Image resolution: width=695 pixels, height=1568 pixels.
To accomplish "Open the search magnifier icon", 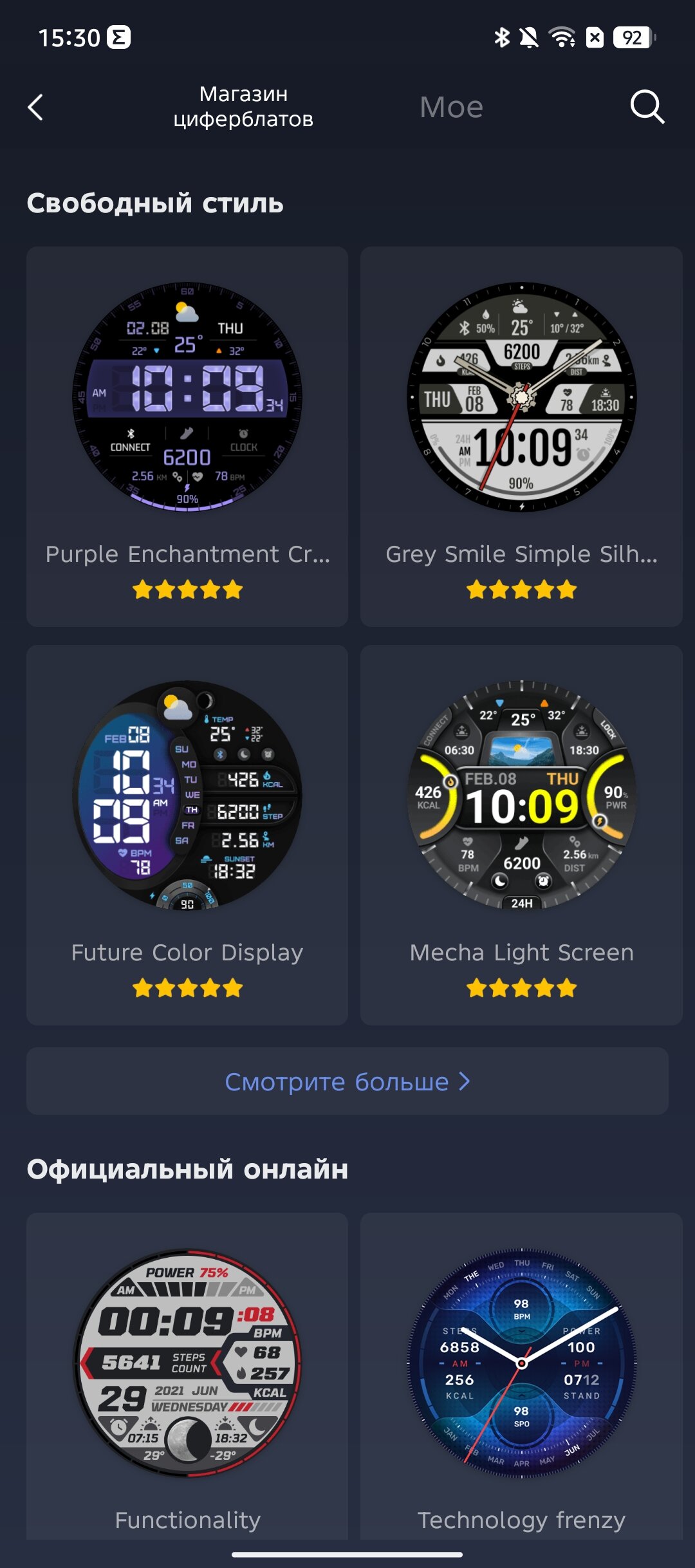I will click(647, 107).
